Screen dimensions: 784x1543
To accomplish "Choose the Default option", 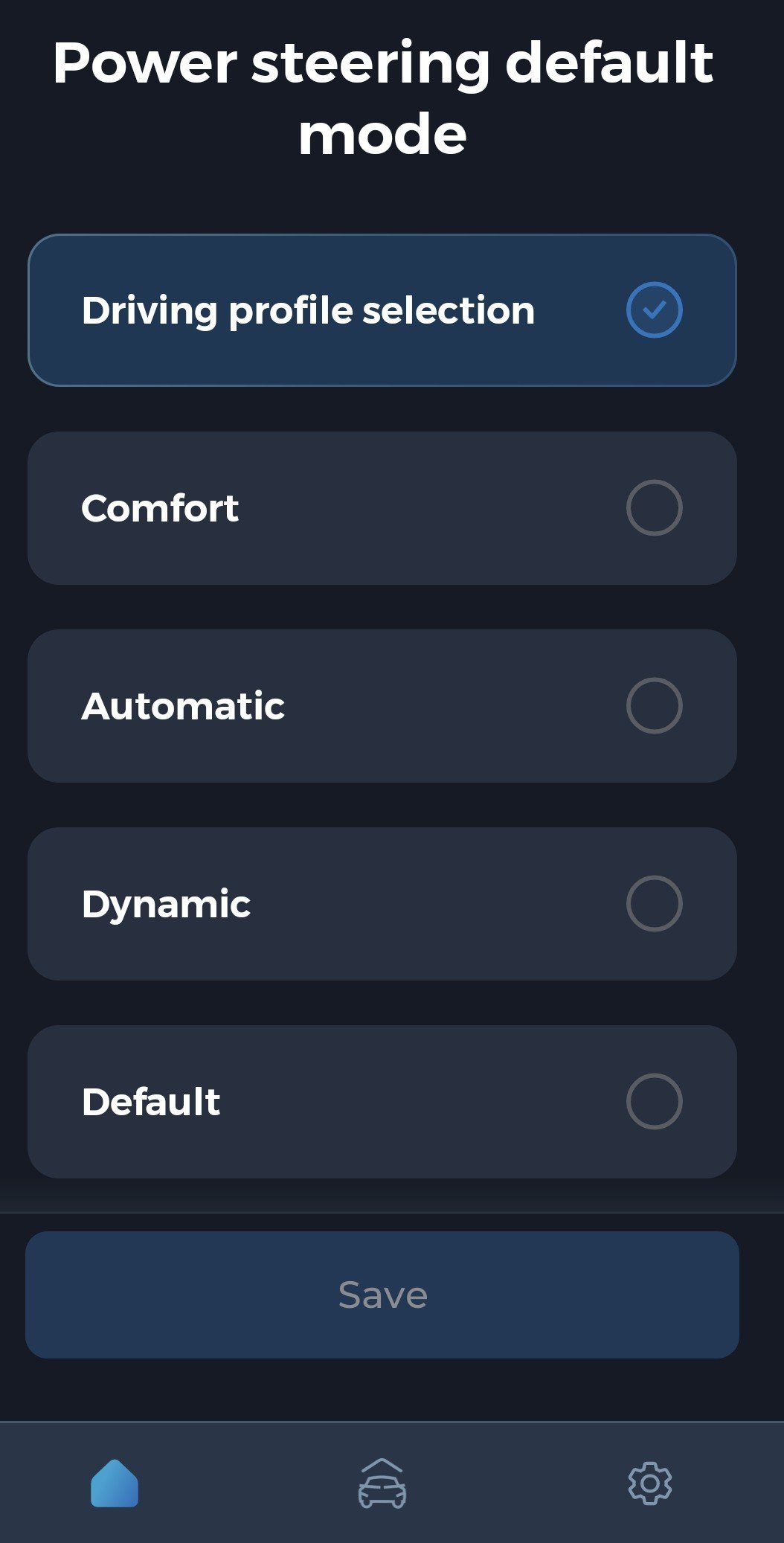I will [382, 1102].
